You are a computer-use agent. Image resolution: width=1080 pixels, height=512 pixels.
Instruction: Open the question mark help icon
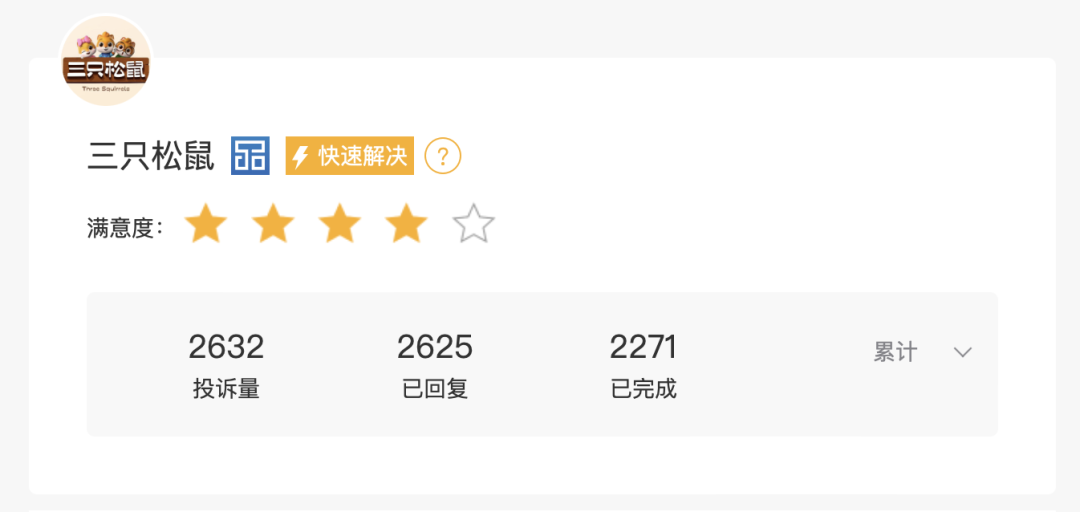click(x=443, y=156)
